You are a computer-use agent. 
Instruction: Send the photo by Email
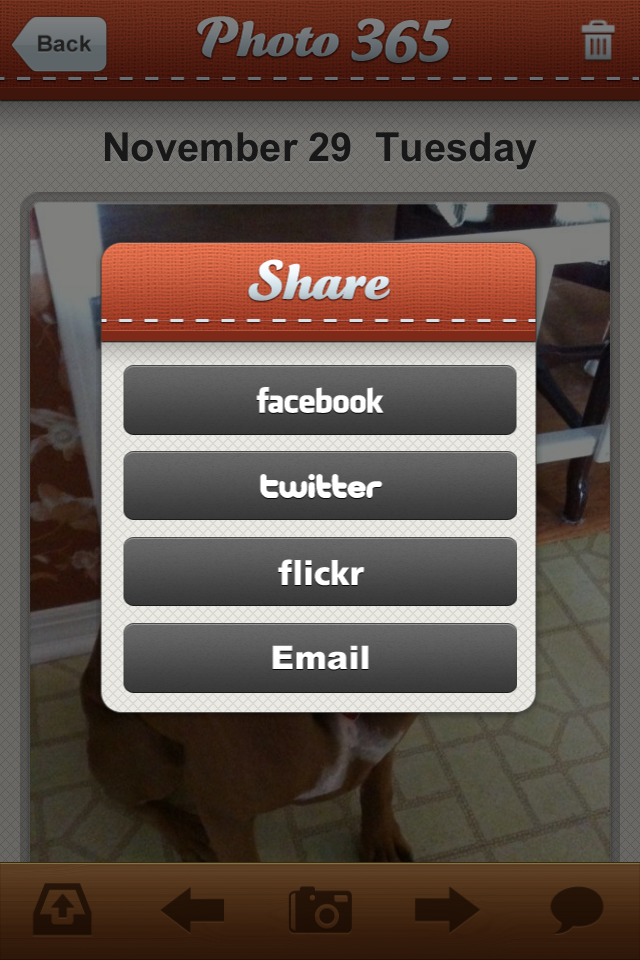tap(320, 658)
